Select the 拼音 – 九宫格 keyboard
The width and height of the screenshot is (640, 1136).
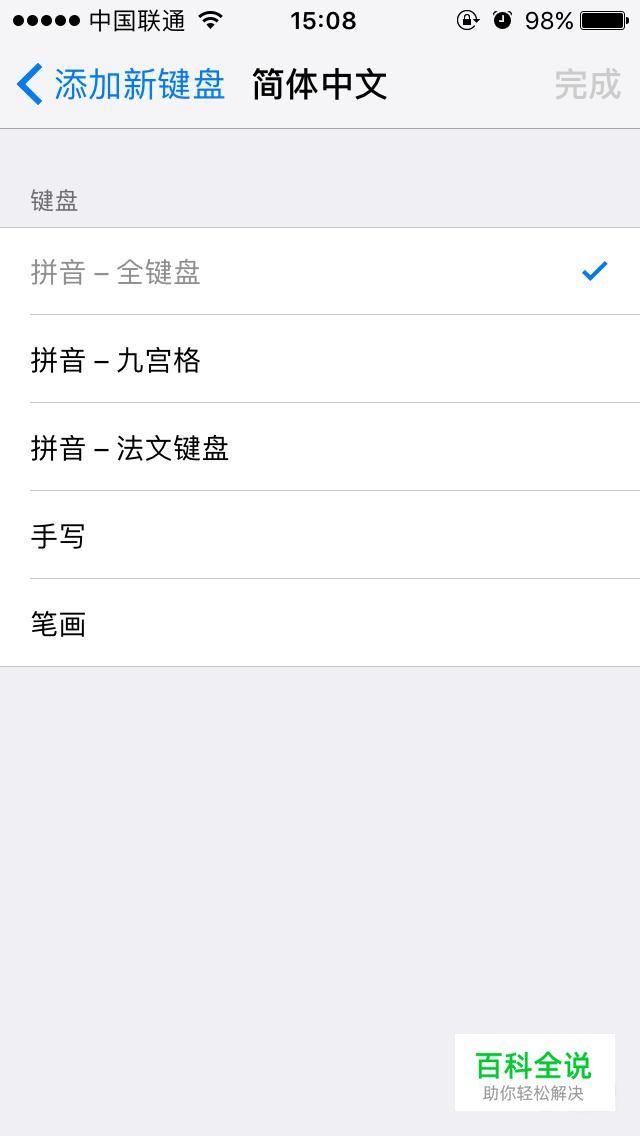point(320,359)
